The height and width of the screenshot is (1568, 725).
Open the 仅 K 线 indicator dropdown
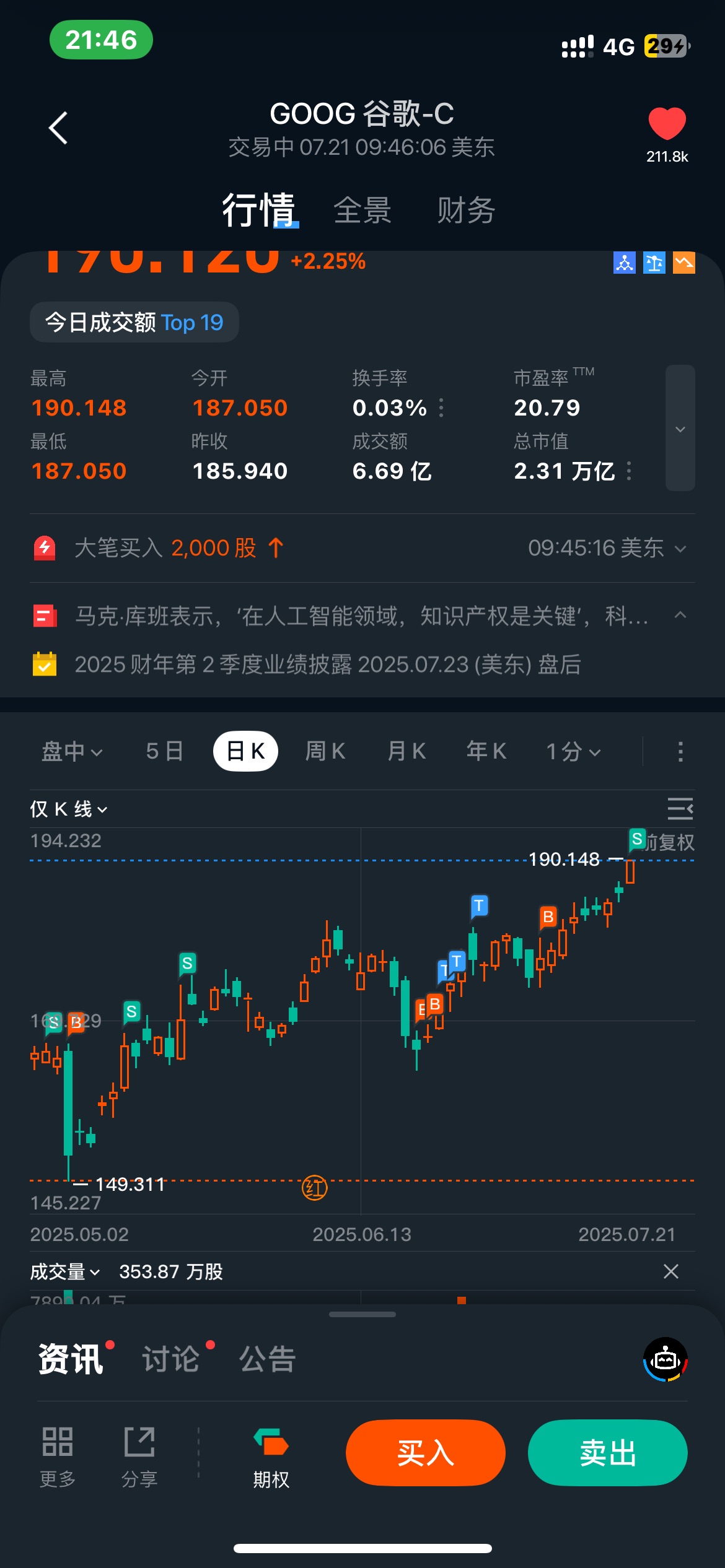[69, 809]
